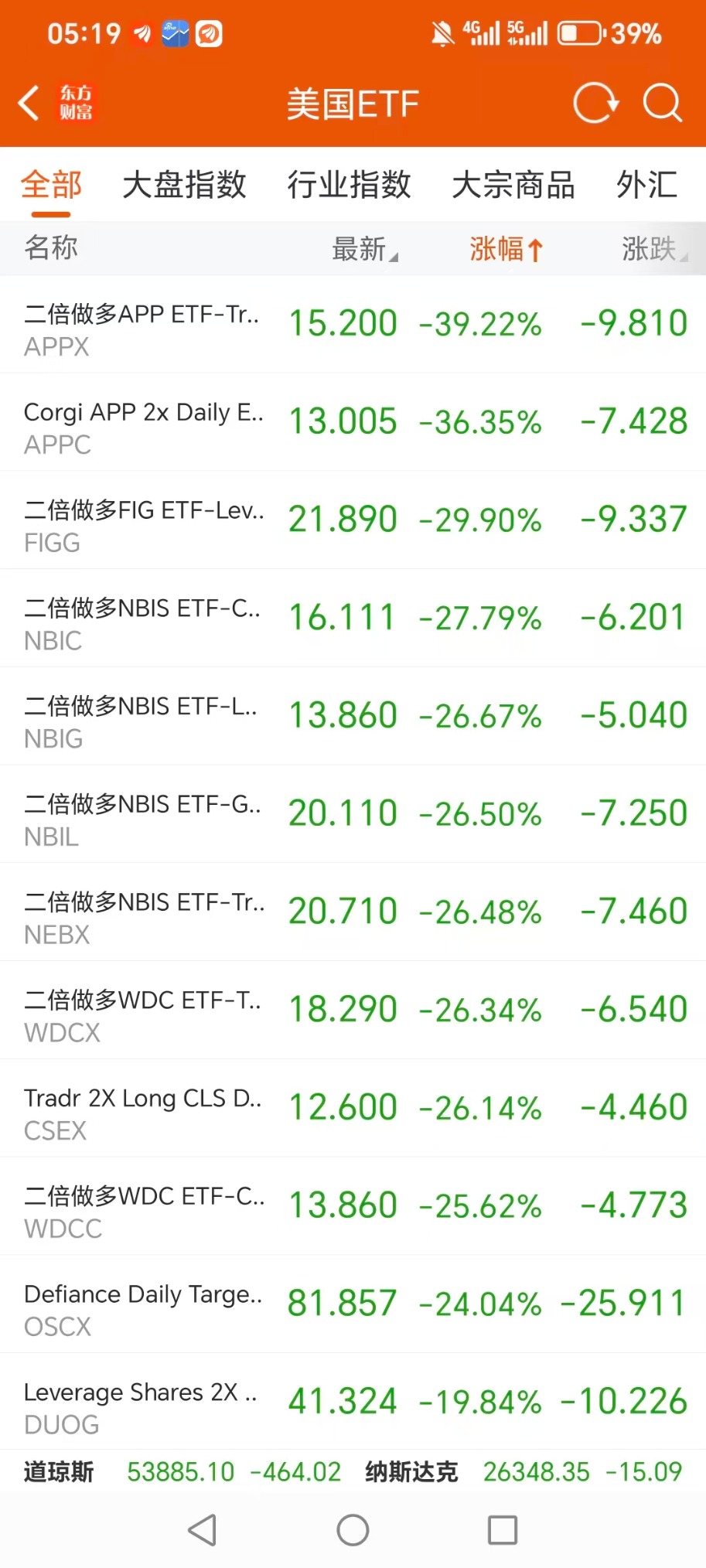The width and height of the screenshot is (706, 1568).
Task: View the FIGG ETF details
Action: [x=353, y=521]
